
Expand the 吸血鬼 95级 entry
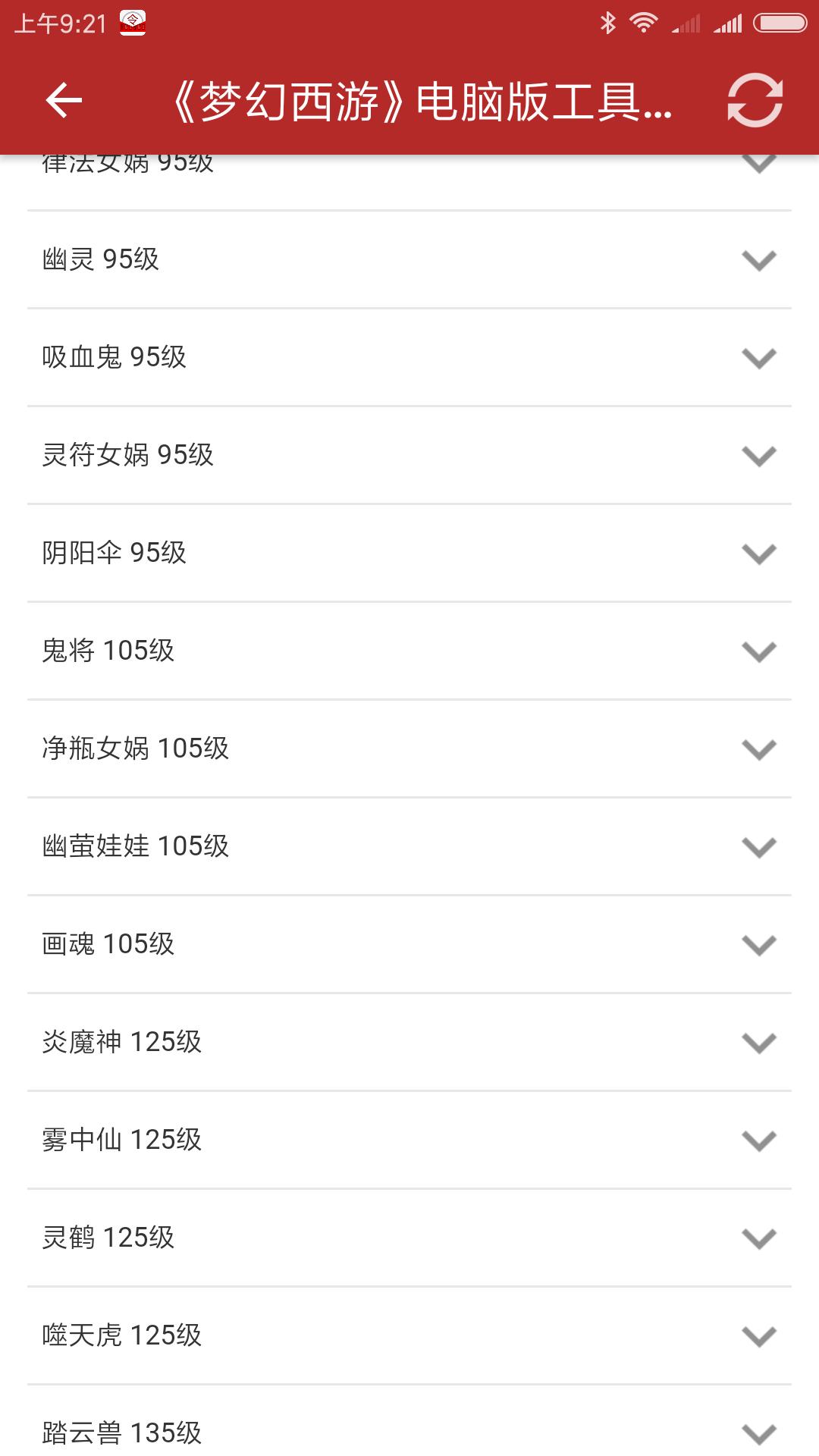pyautogui.click(x=759, y=358)
